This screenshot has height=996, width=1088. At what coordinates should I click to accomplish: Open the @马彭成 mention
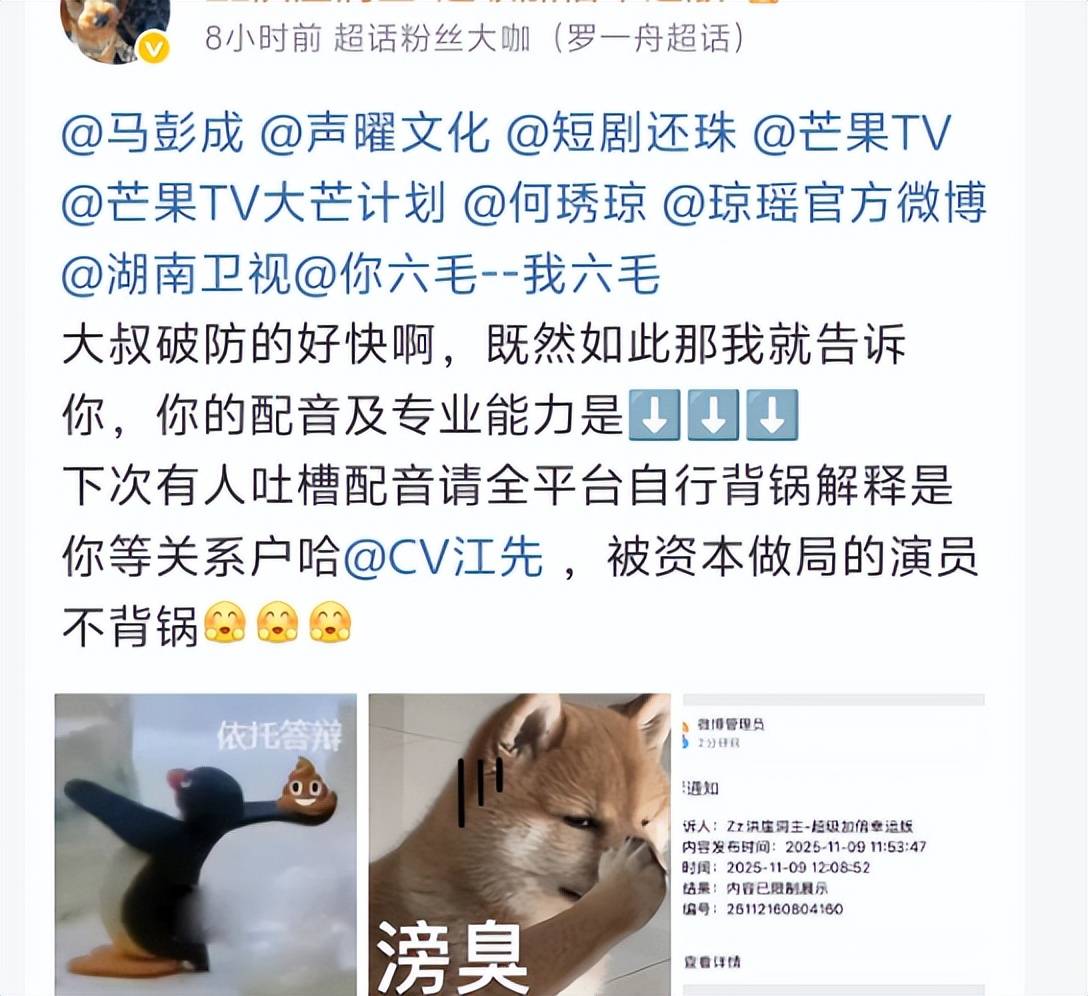click(x=152, y=134)
